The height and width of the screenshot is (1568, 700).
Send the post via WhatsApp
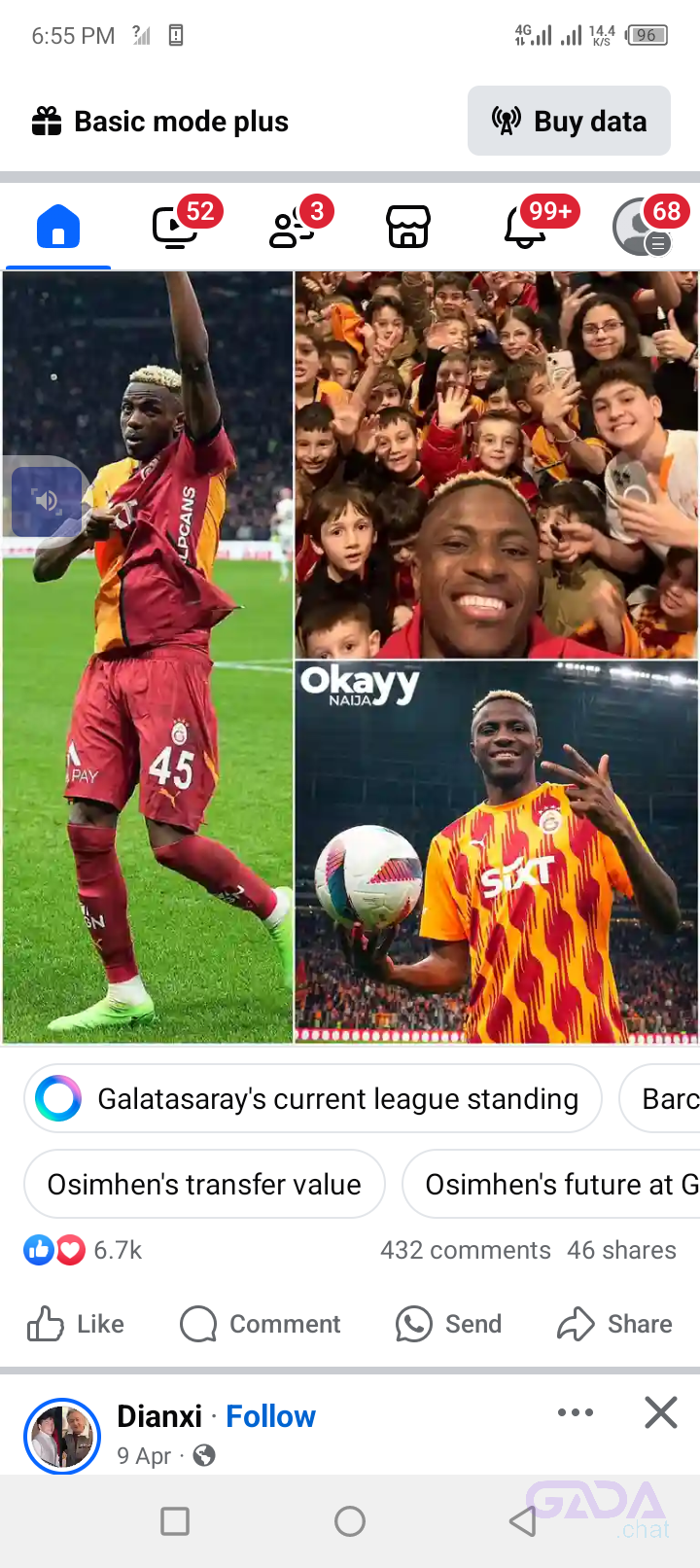[x=449, y=1324]
